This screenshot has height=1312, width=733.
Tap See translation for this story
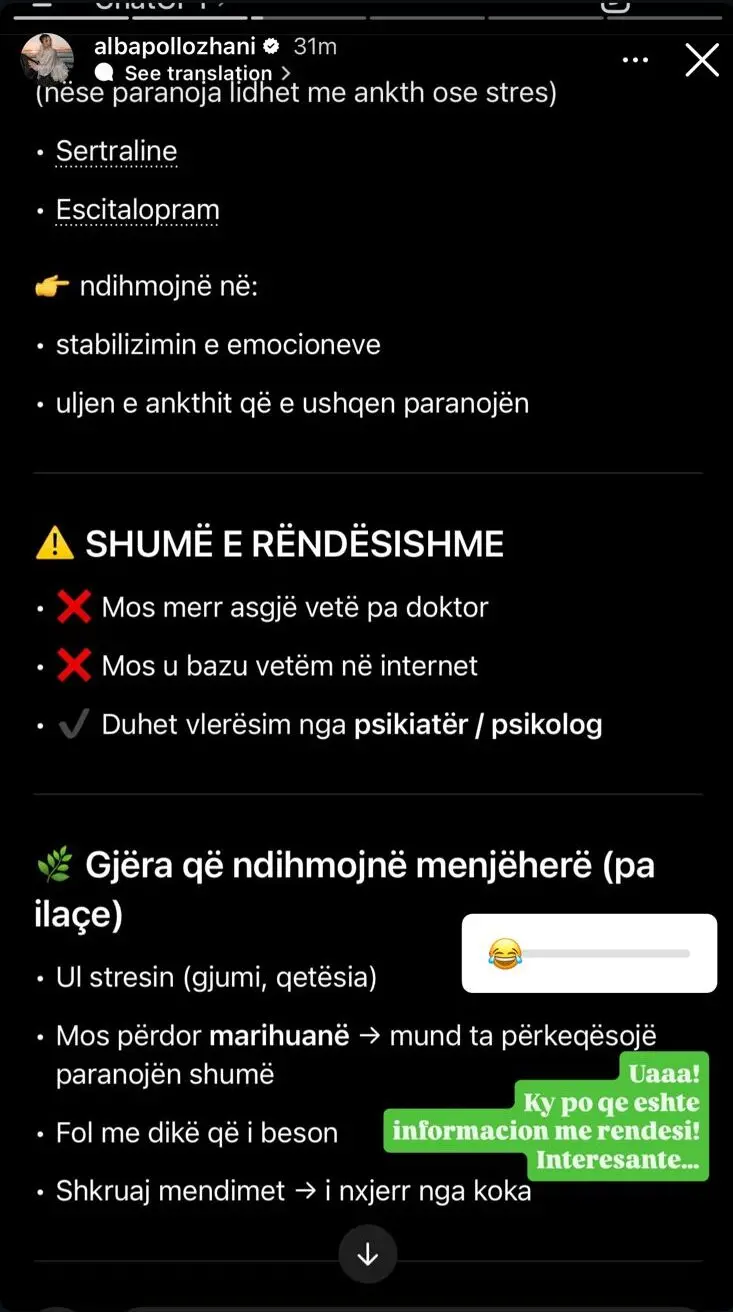click(198, 73)
